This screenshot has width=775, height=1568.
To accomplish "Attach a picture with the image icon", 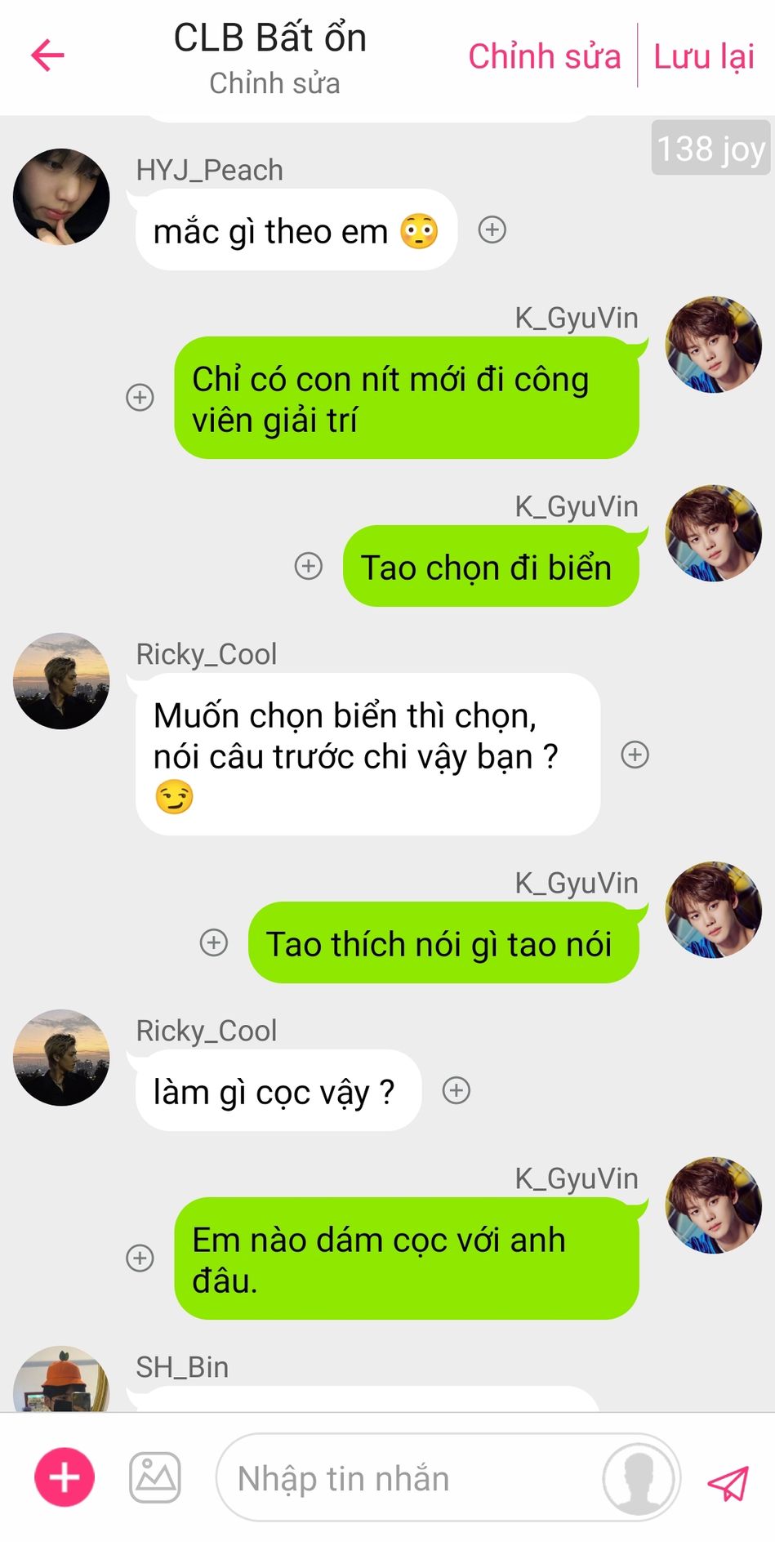I will 155,1477.
